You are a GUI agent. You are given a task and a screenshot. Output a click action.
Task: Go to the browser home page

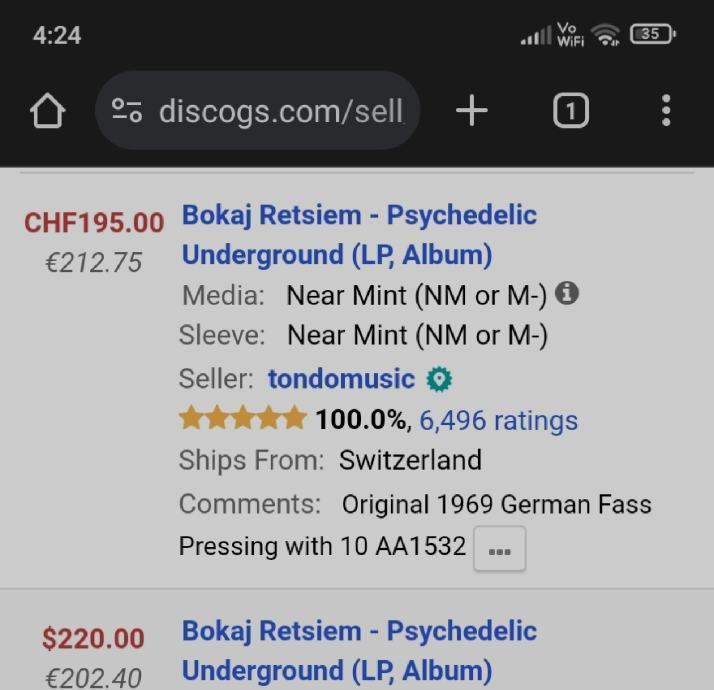tap(48, 111)
